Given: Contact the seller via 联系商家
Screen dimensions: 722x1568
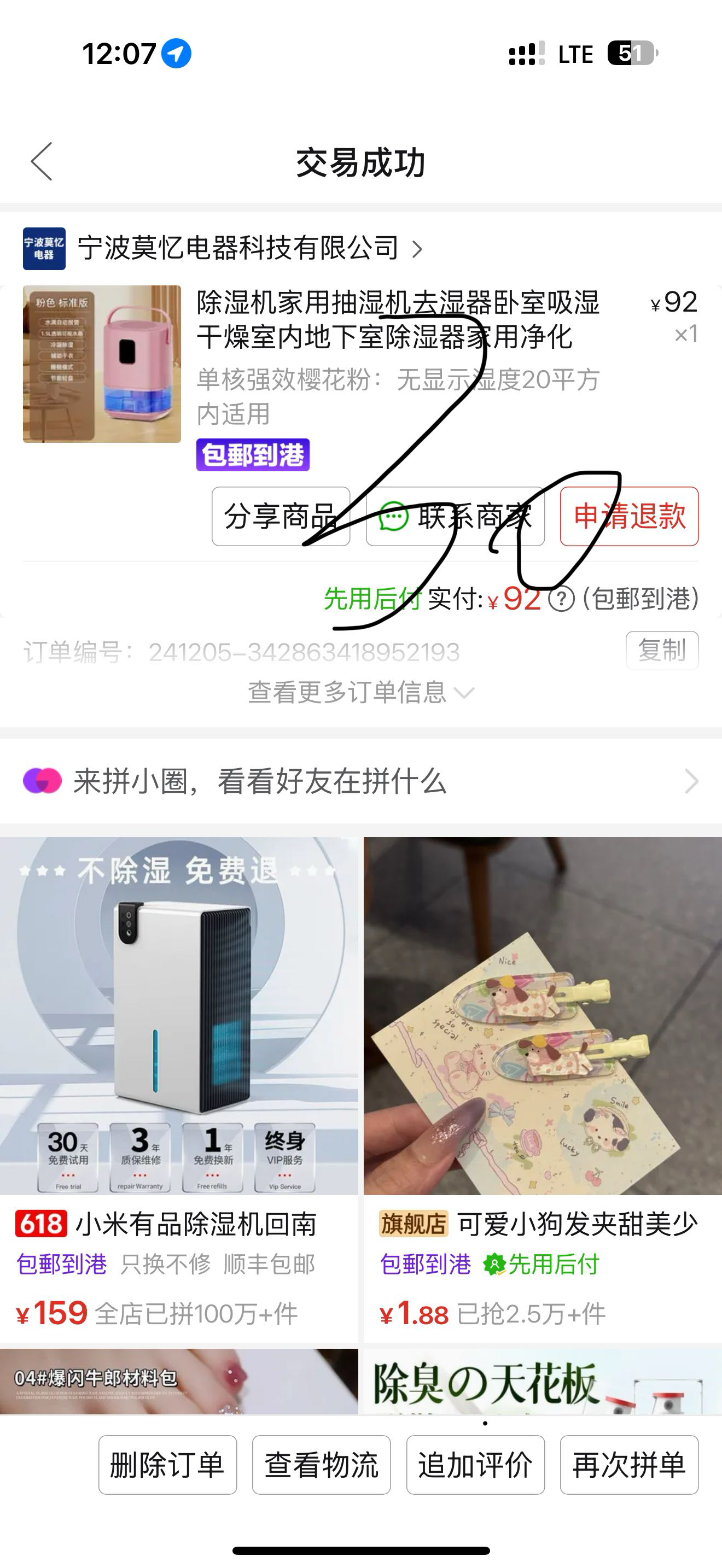Looking at the screenshot, I should pyautogui.click(x=455, y=516).
